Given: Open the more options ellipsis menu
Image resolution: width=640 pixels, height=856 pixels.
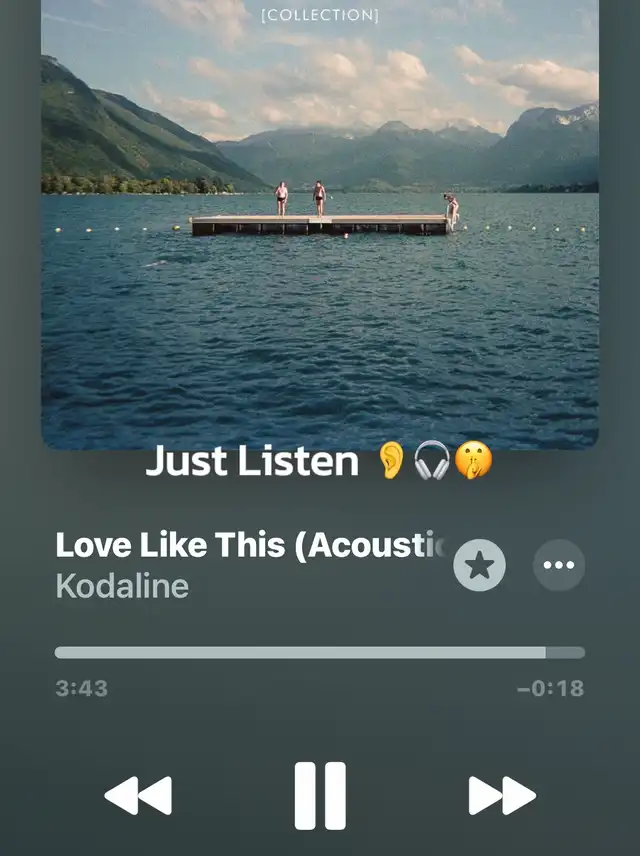Looking at the screenshot, I should point(559,565).
